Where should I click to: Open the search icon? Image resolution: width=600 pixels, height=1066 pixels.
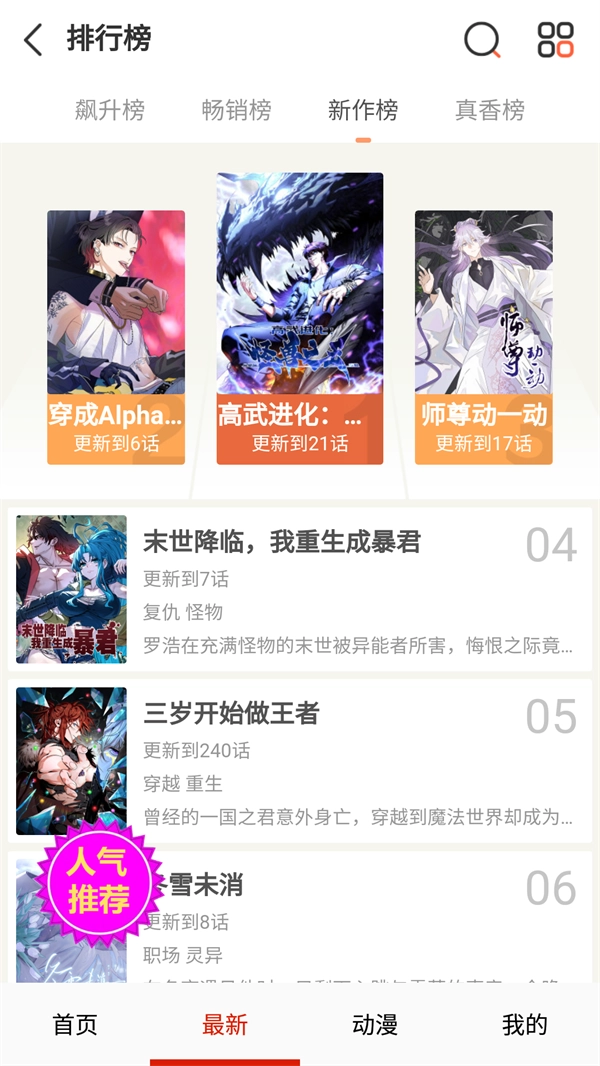coord(482,40)
